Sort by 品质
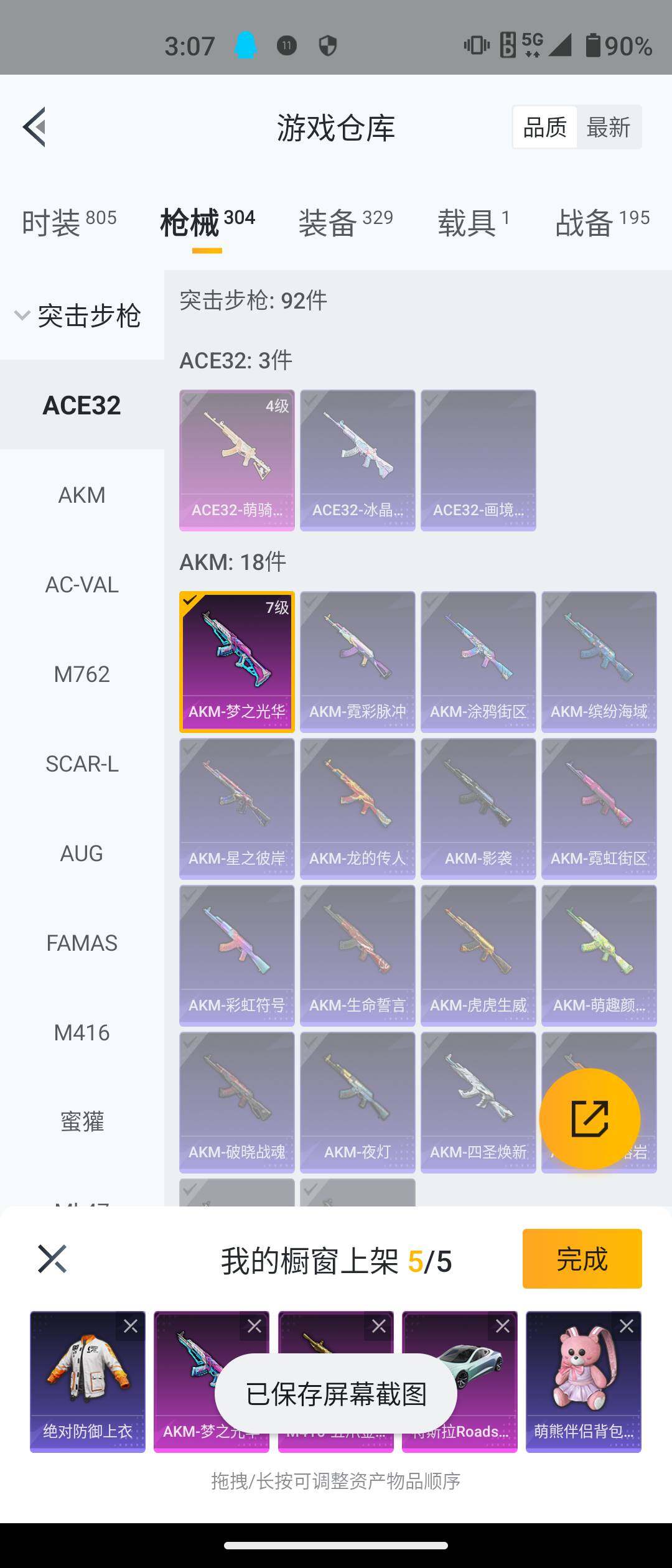This screenshot has height=1568, width=672. tap(544, 128)
